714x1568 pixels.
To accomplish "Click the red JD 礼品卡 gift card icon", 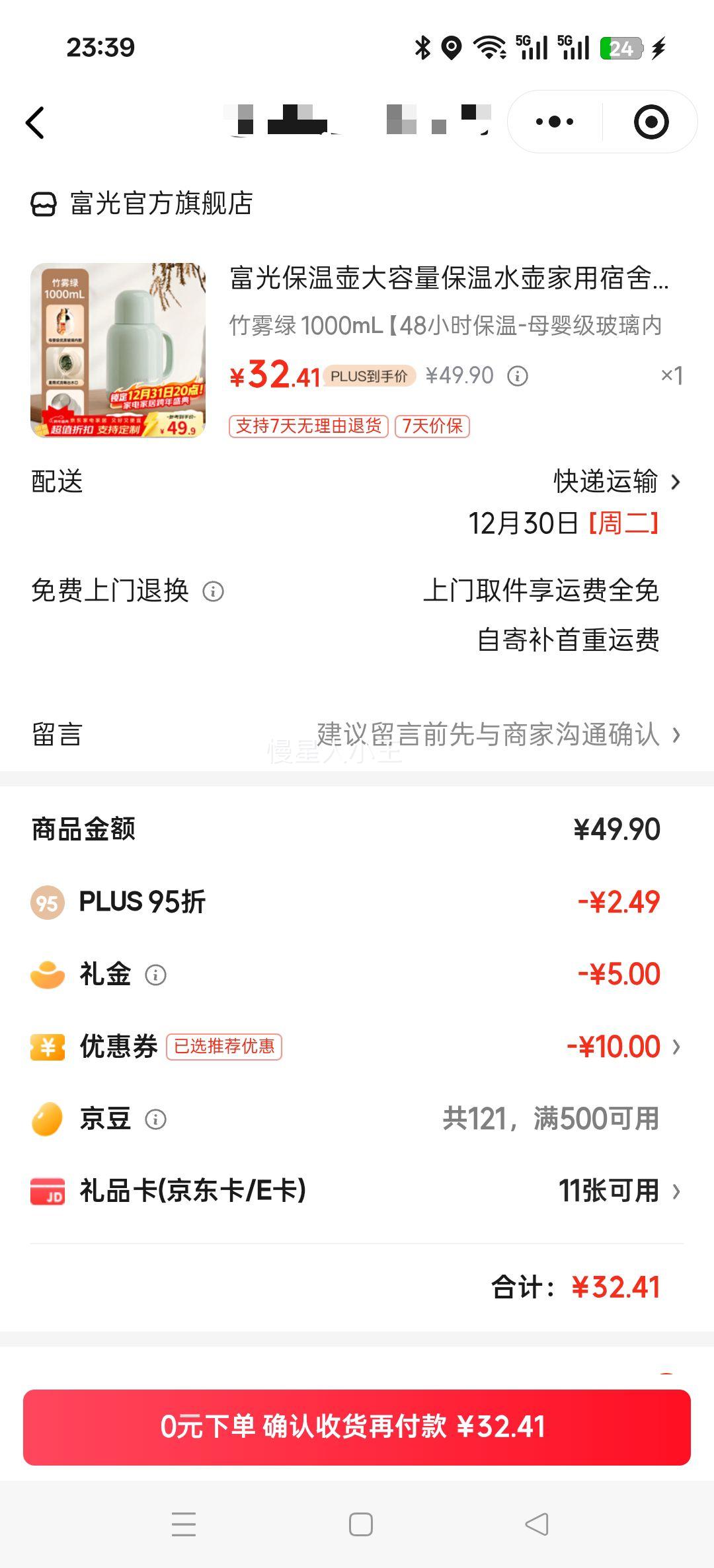I will pos(46,1191).
